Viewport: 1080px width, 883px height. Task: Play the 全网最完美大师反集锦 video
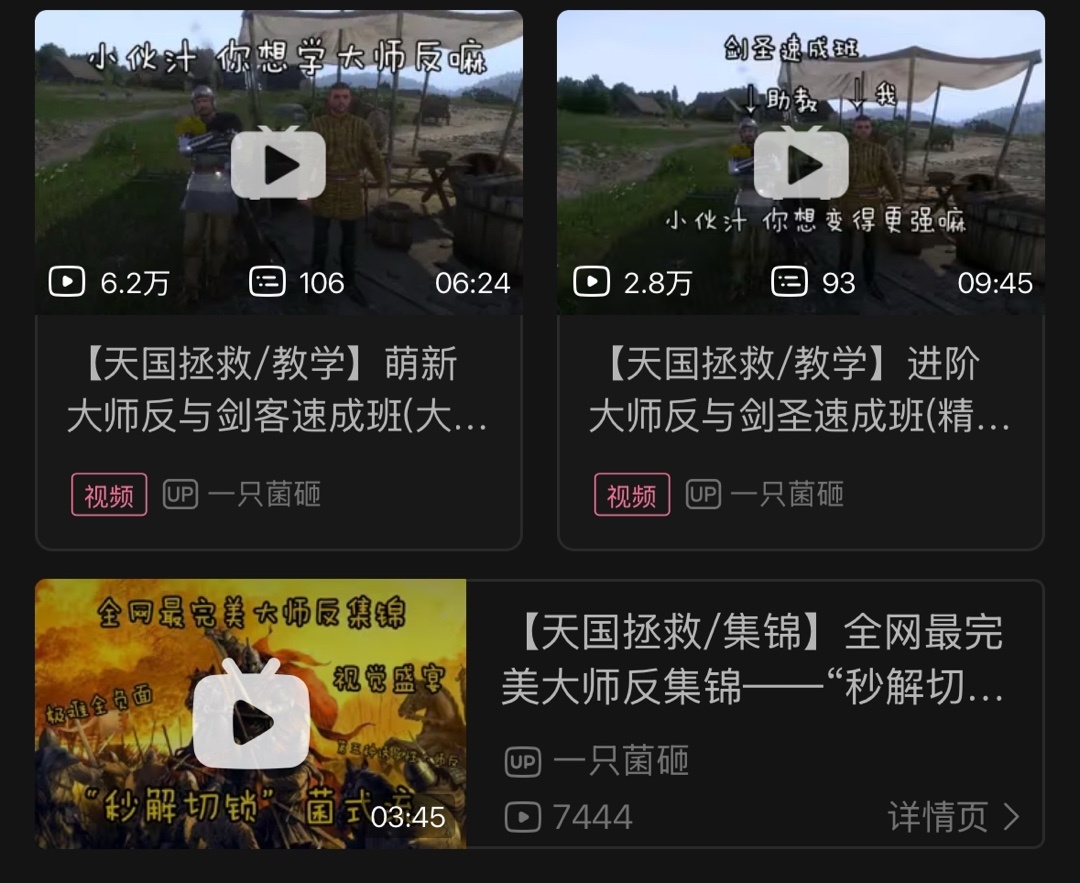(250, 715)
